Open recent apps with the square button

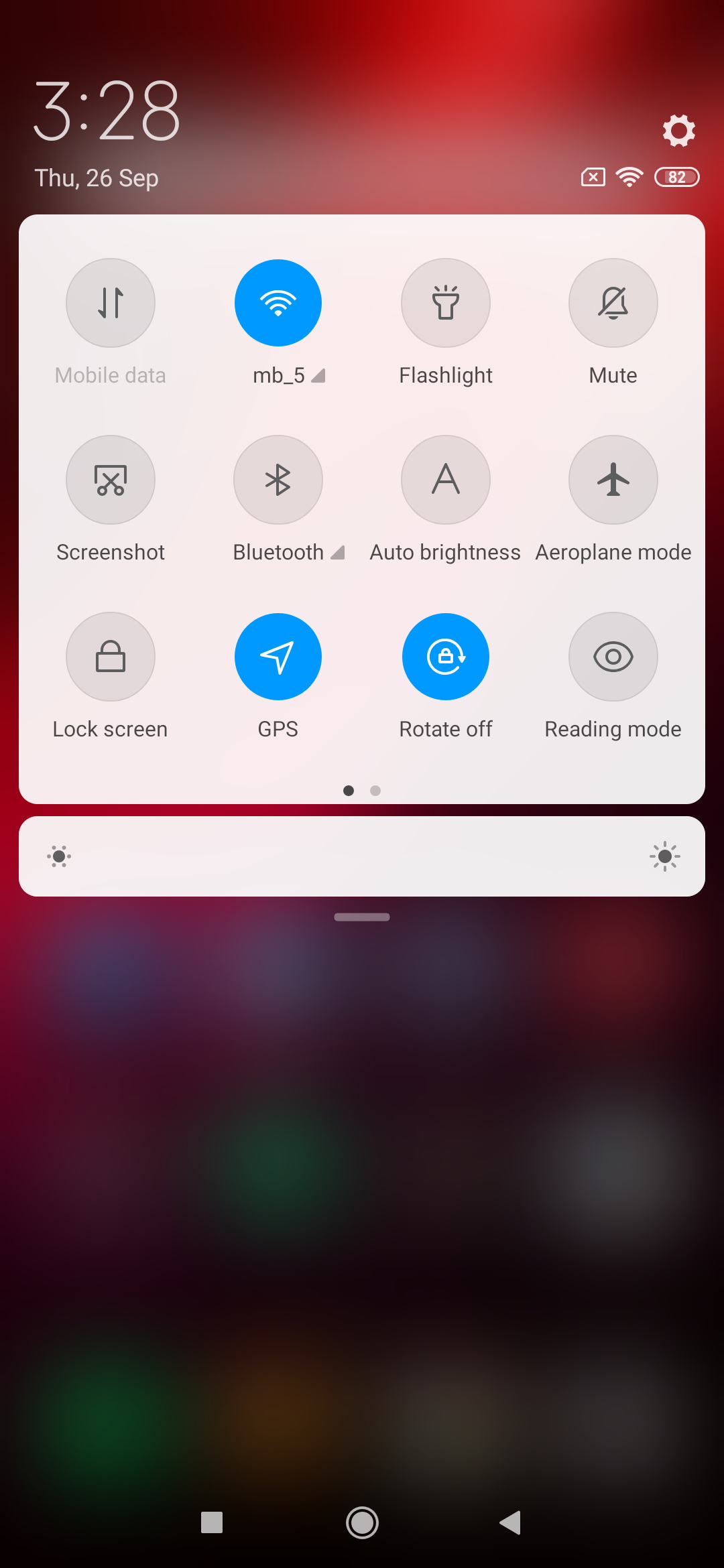pos(212,1522)
